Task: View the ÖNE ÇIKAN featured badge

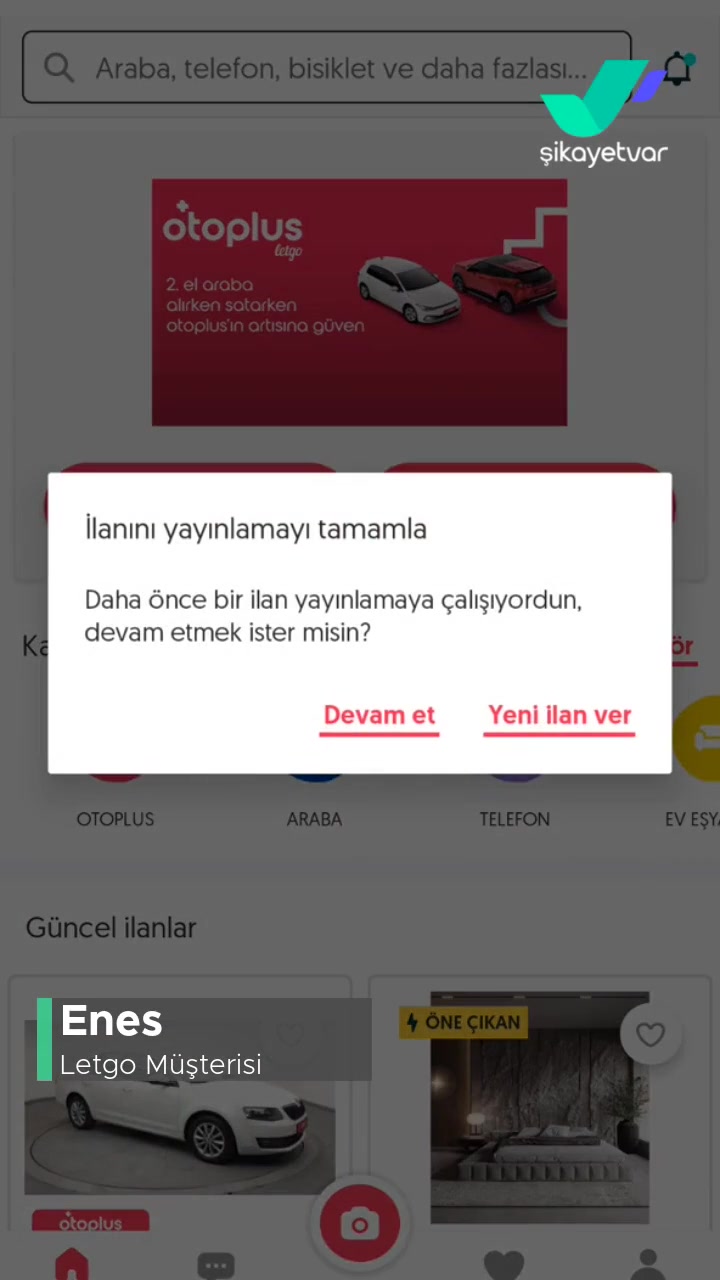Action: click(463, 1022)
